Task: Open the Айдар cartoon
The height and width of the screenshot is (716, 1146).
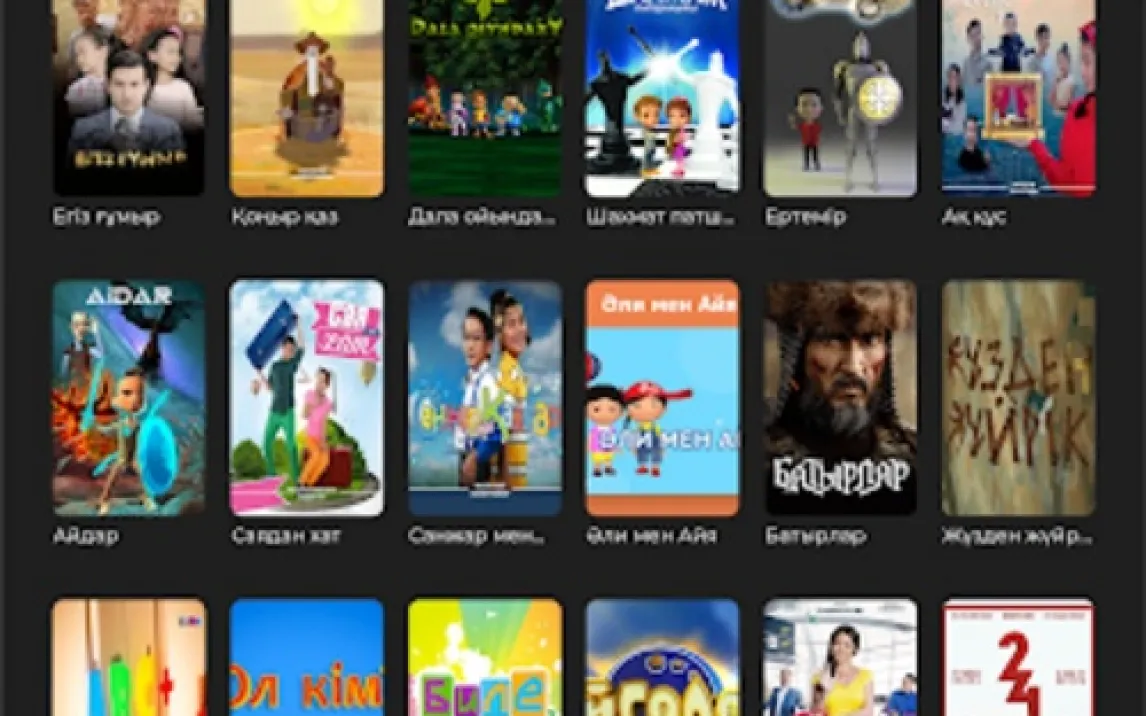Action: tap(129, 398)
